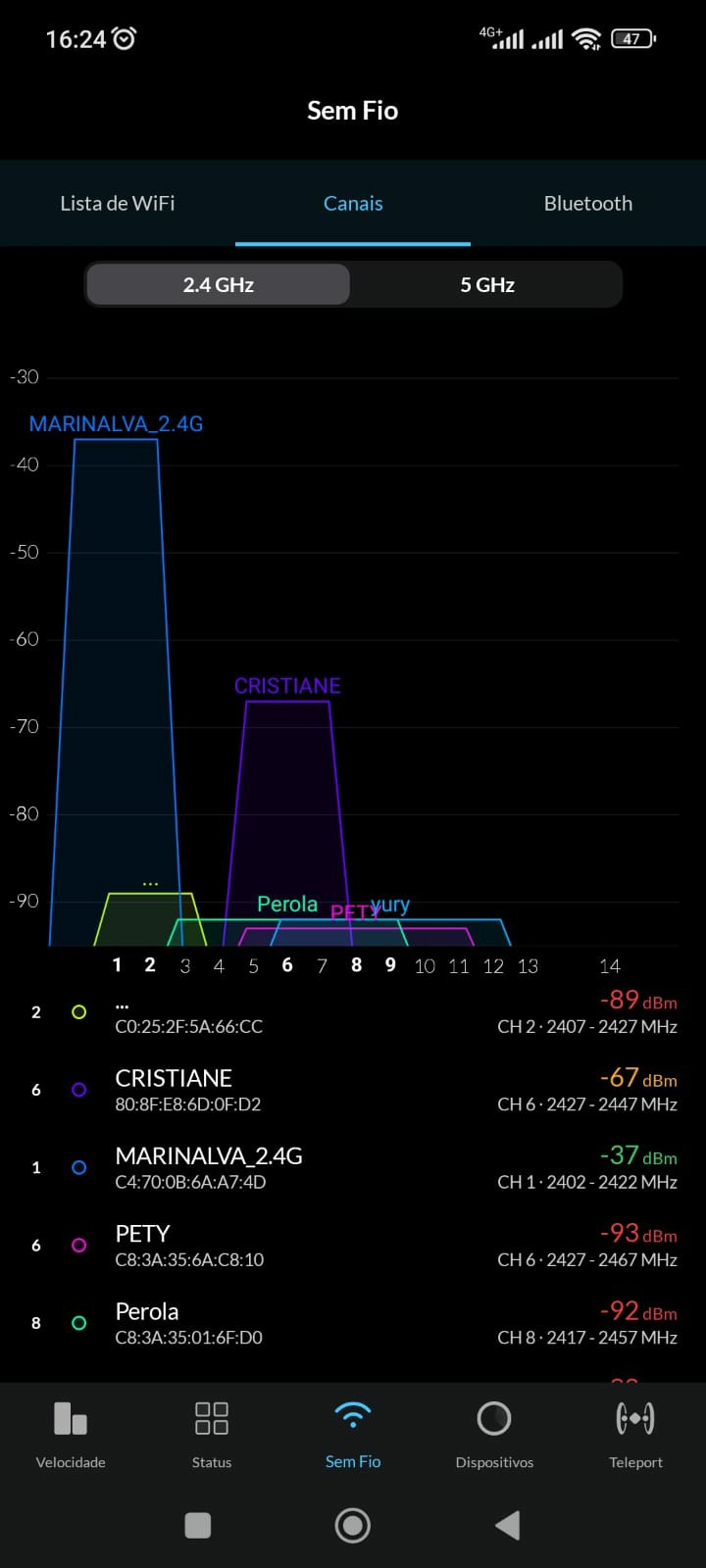Select the Canais tab
This screenshot has width=706, height=1568.
coord(353,204)
